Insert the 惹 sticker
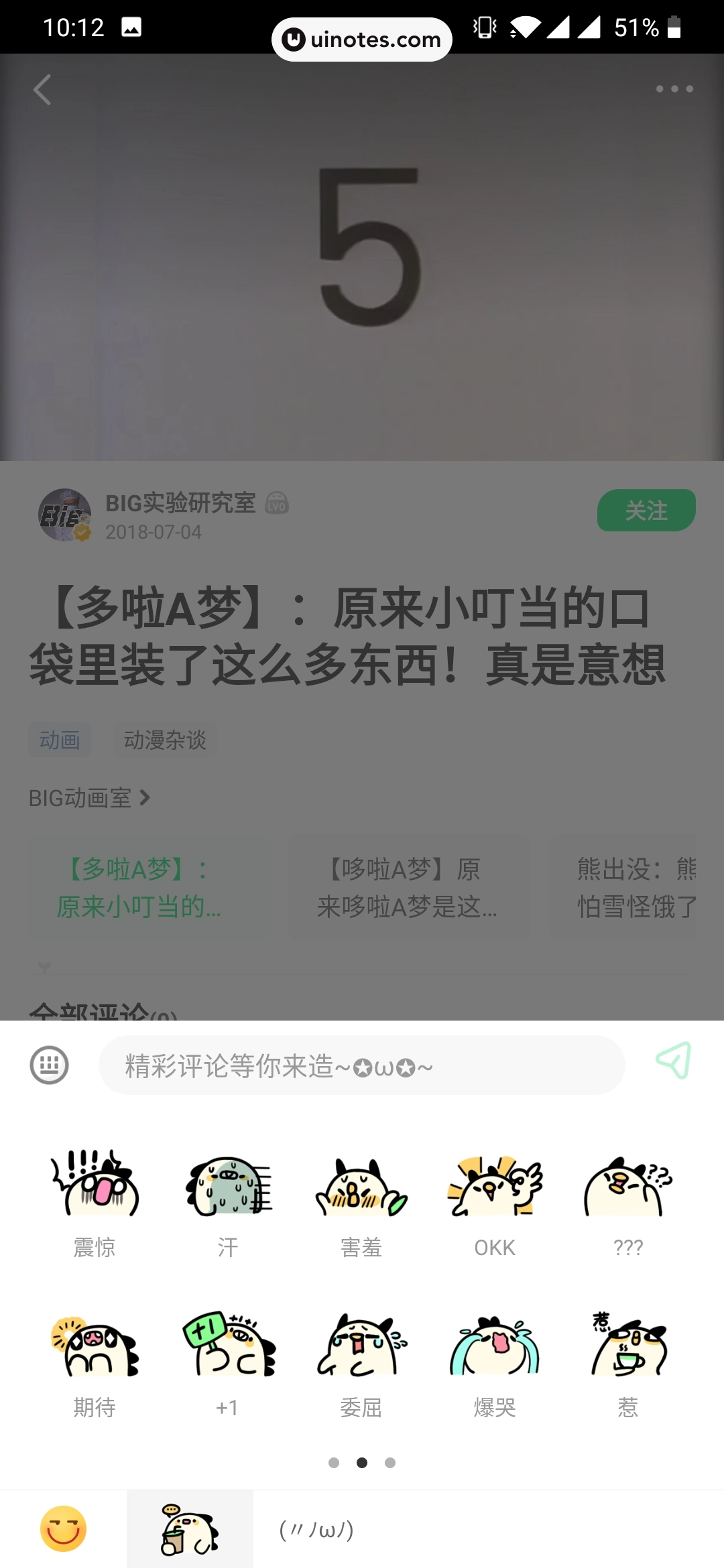Screen dimensions: 724x1568 (x=628, y=1346)
